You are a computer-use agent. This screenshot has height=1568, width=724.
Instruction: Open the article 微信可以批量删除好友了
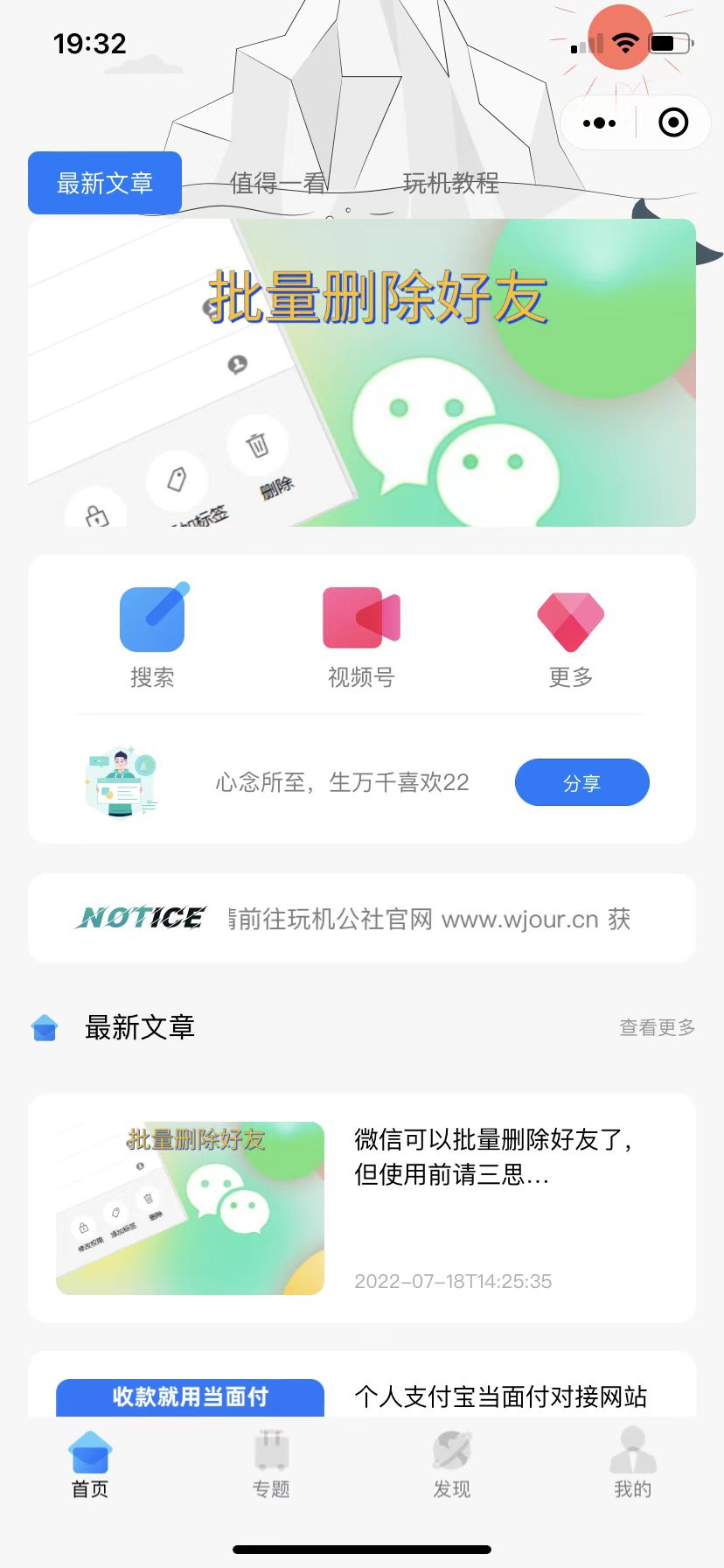362,1208
